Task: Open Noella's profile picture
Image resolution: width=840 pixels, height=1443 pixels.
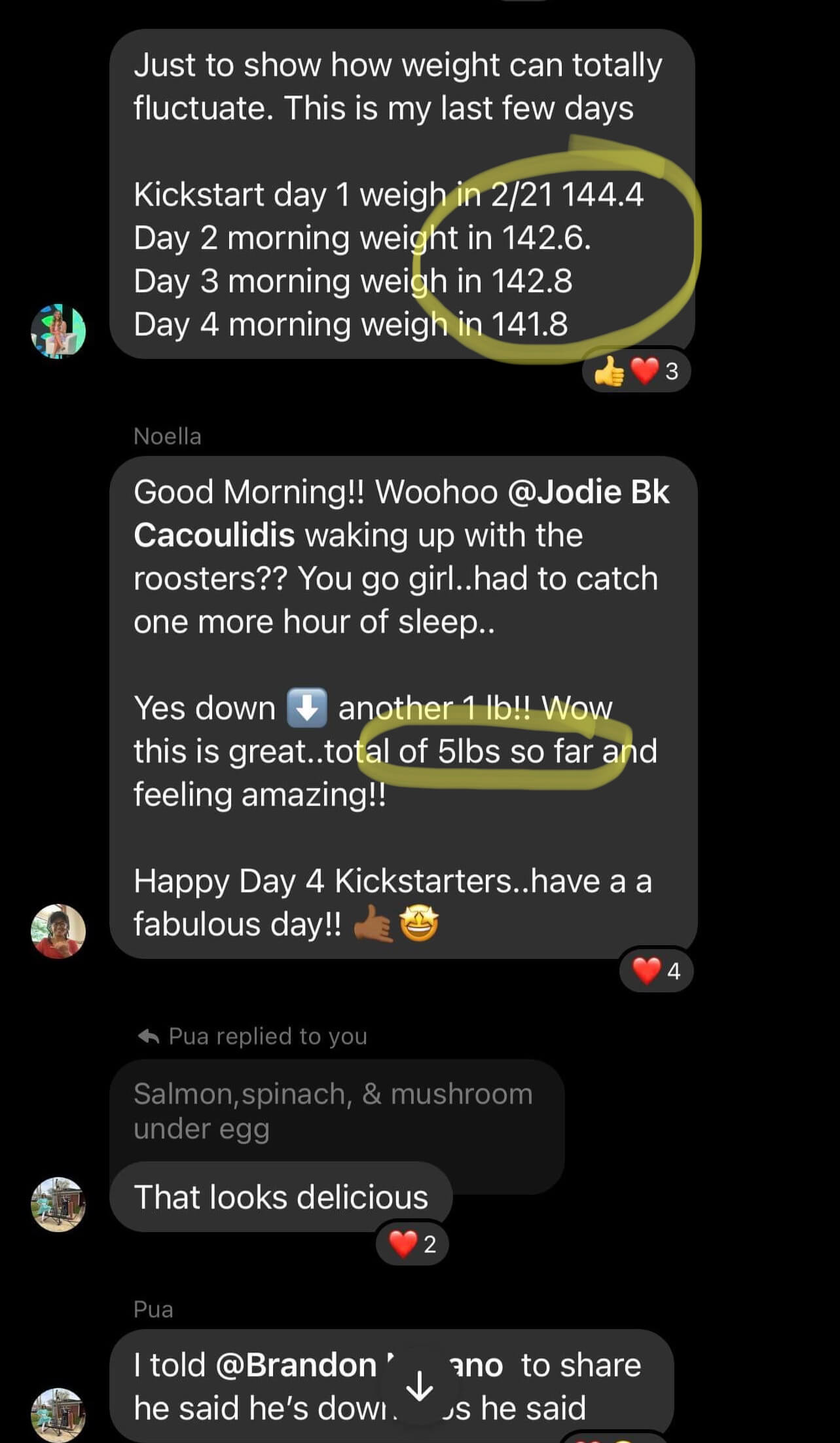Action: [58, 931]
